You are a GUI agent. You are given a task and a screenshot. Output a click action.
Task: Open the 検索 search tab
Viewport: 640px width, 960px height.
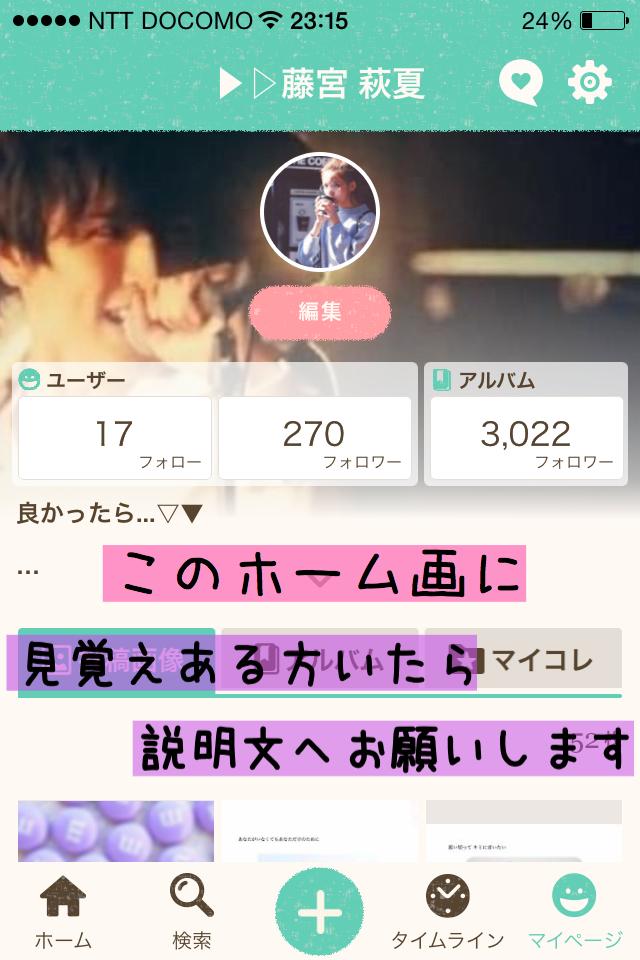coord(191,910)
